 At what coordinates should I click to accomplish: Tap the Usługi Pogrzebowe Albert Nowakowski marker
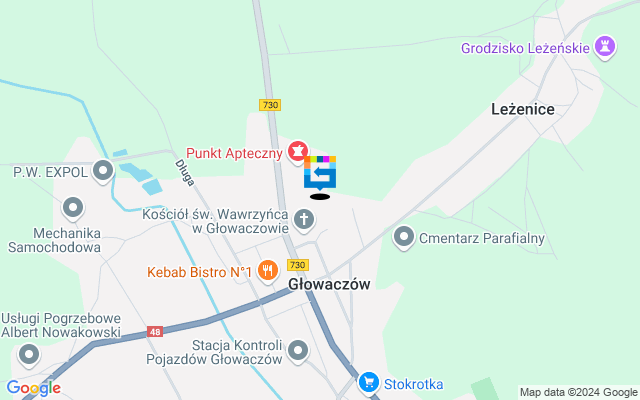click(x=30, y=354)
